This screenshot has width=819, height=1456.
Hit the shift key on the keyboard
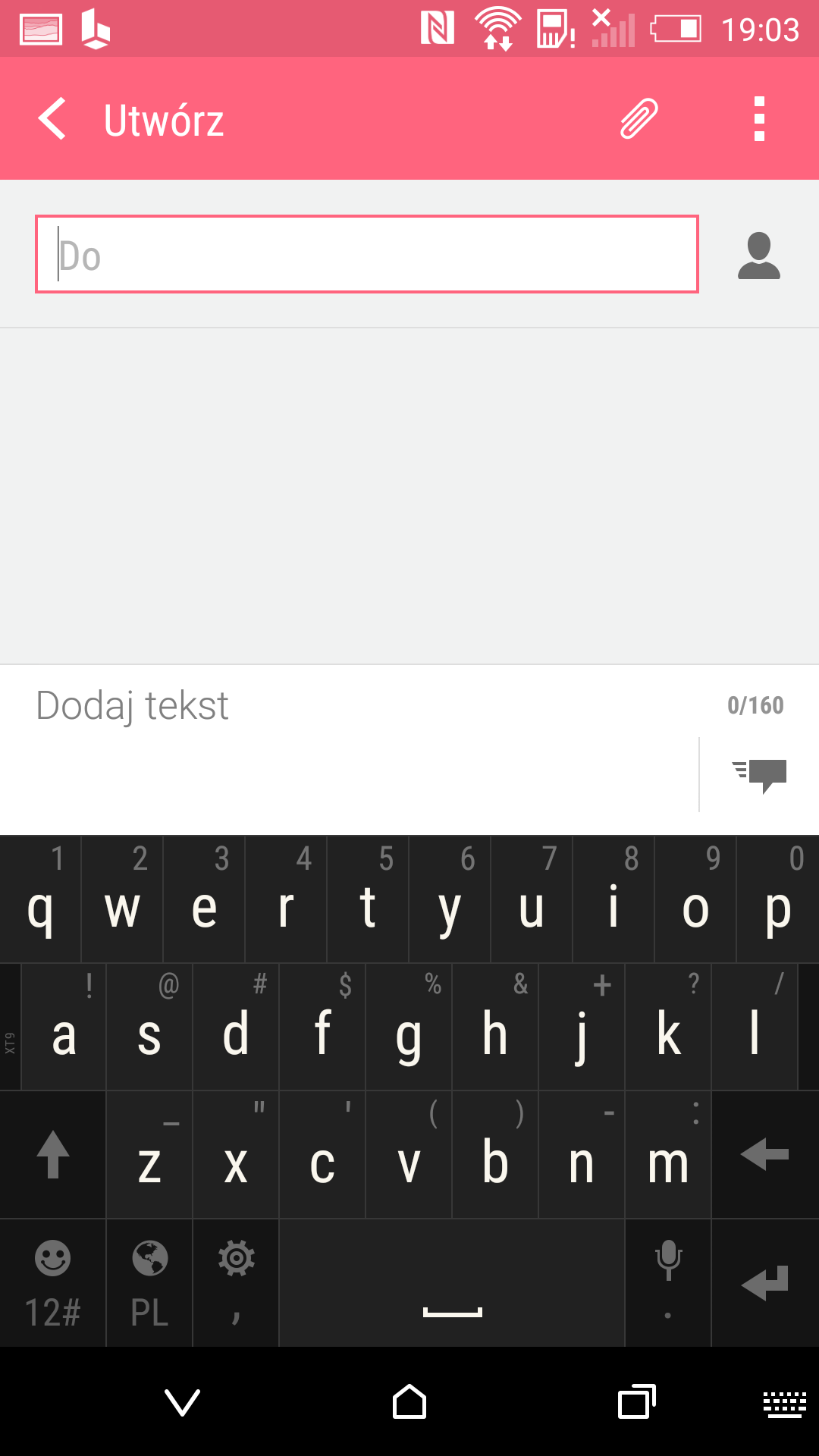pyautogui.click(x=53, y=1155)
